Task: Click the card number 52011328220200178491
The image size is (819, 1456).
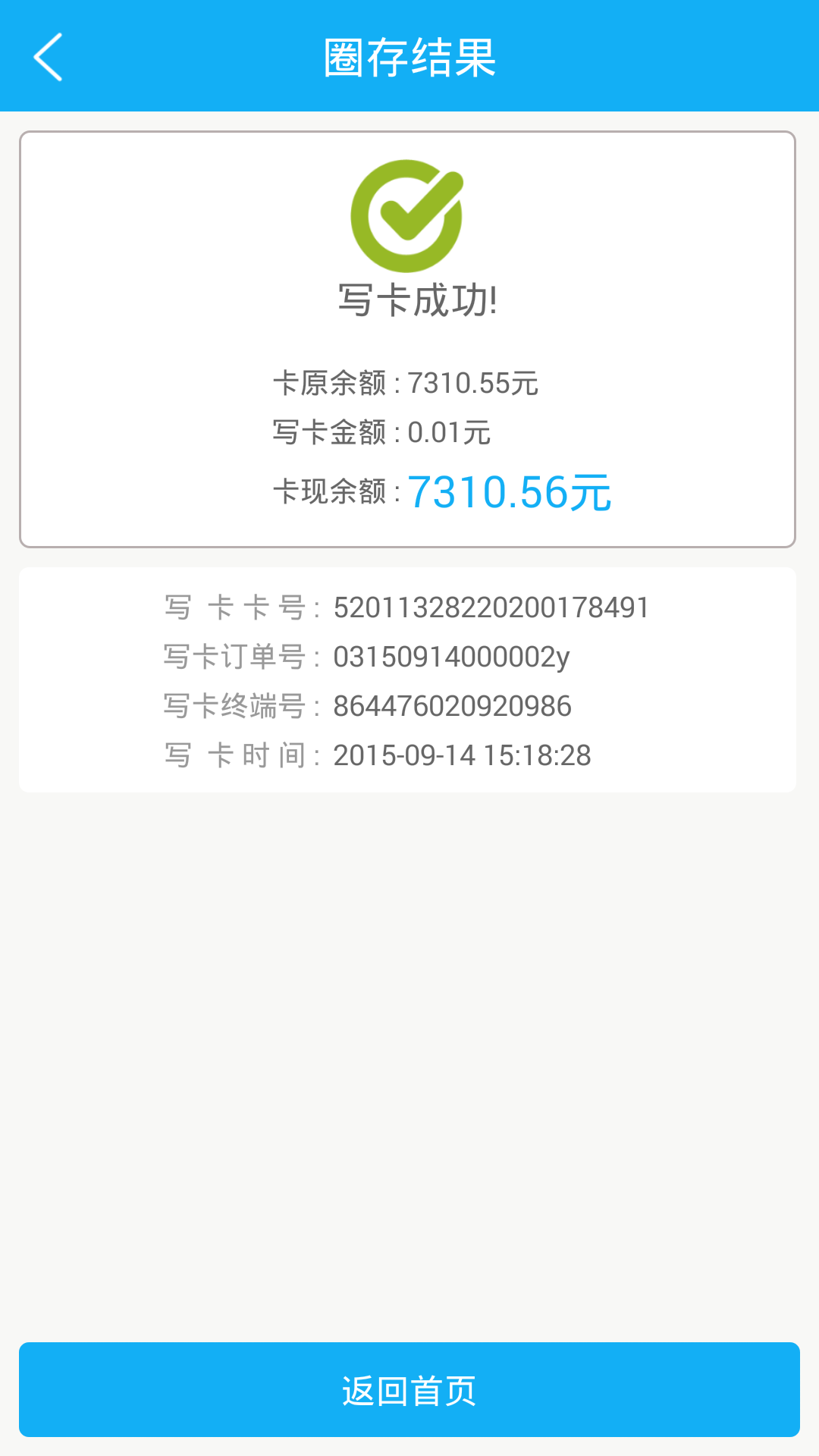Action: click(x=491, y=607)
